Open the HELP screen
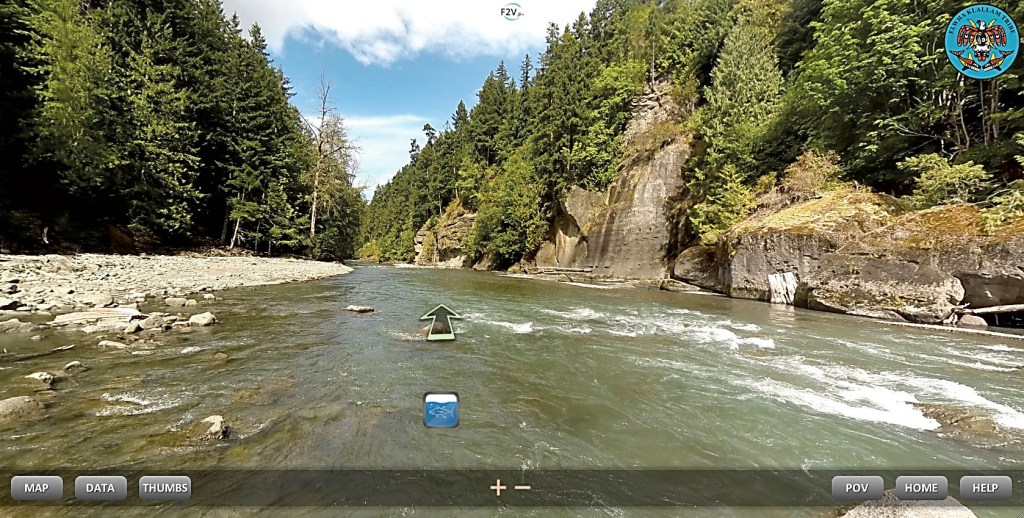The height and width of the screenshot is (518, 1024). click(x=985, y=488)
